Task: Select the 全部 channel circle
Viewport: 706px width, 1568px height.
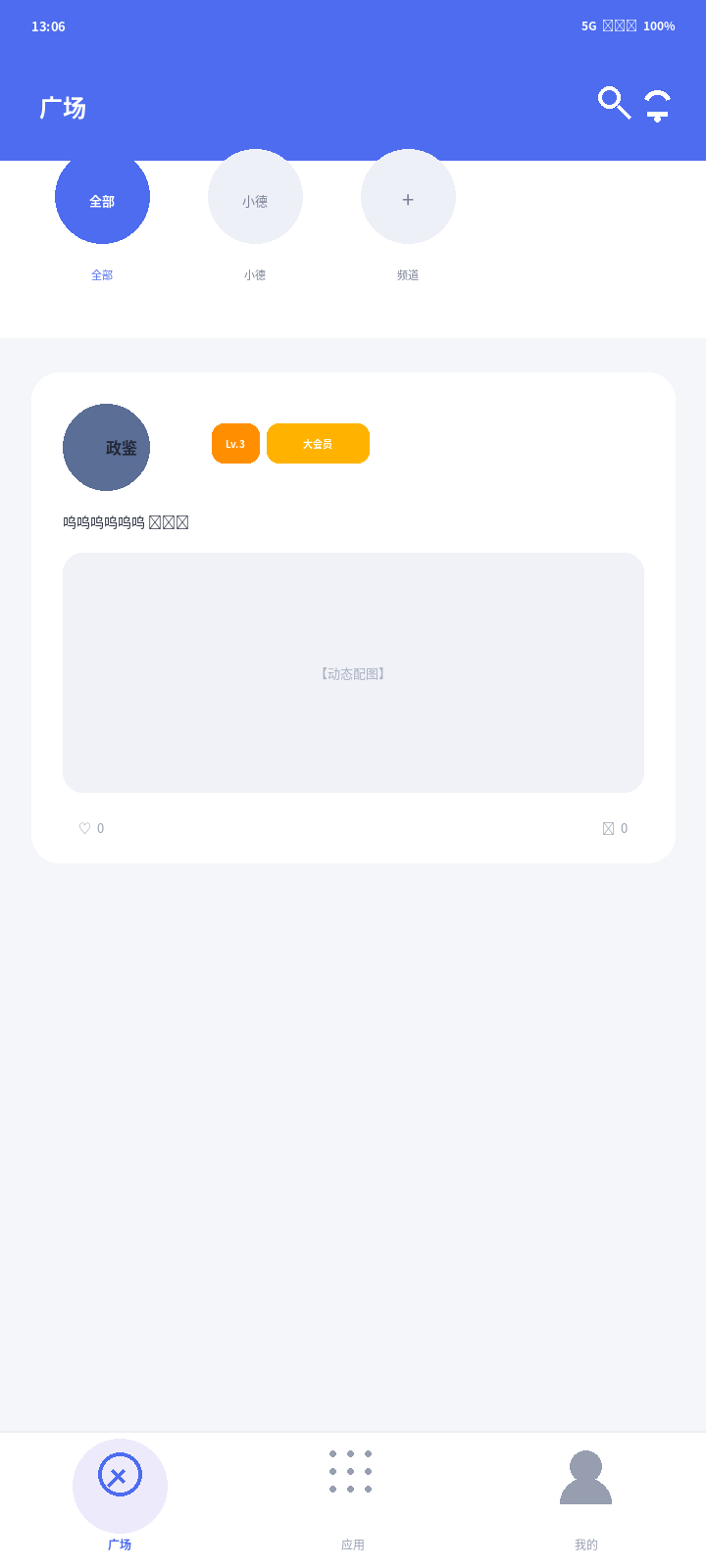Action: [x=102, y=197]
